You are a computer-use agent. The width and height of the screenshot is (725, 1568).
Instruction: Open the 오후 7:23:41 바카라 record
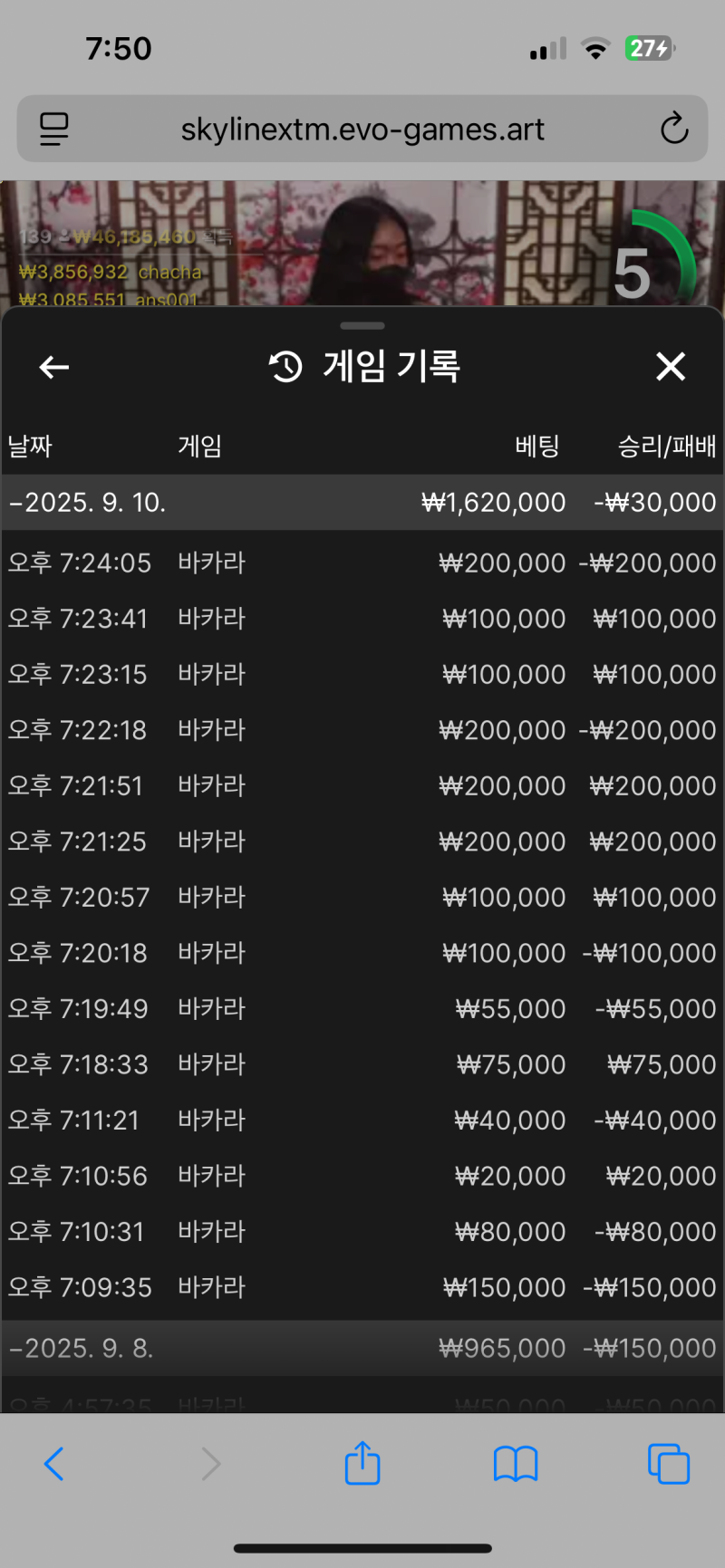tap(362, 619)
